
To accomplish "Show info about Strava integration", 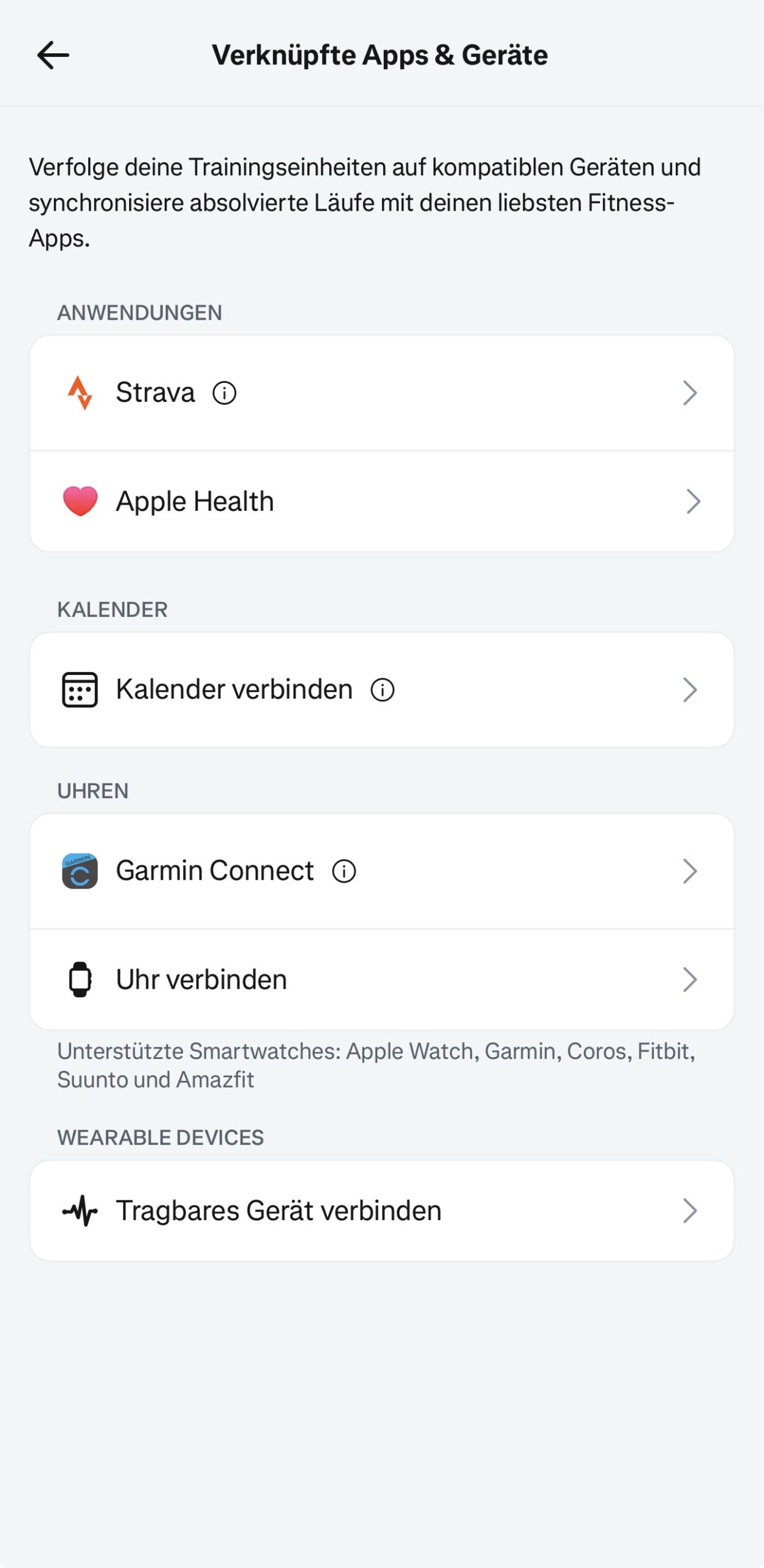I will tap(224, 393).
